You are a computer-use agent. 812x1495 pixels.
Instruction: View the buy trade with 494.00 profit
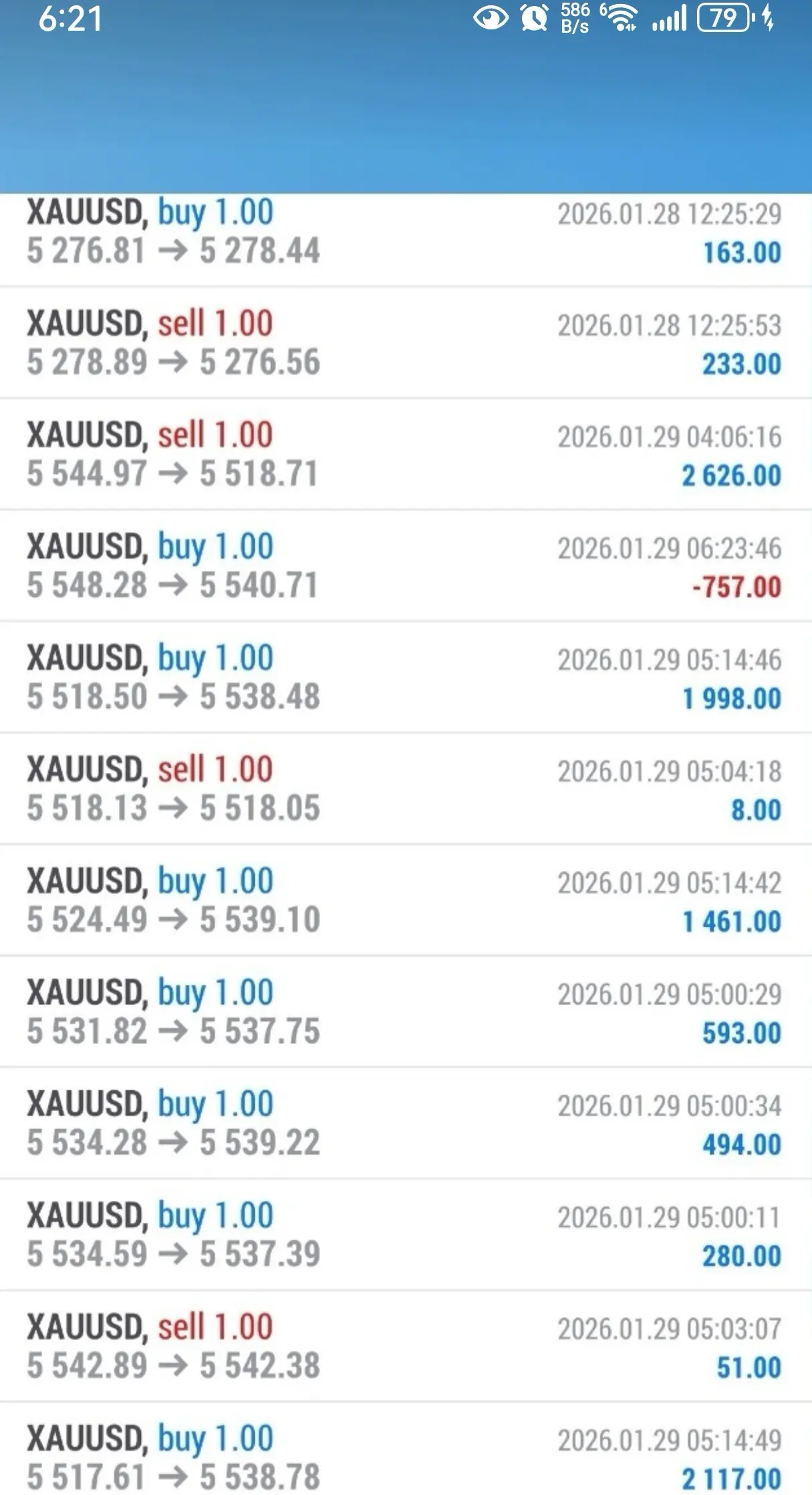(x=405, y=1124)
